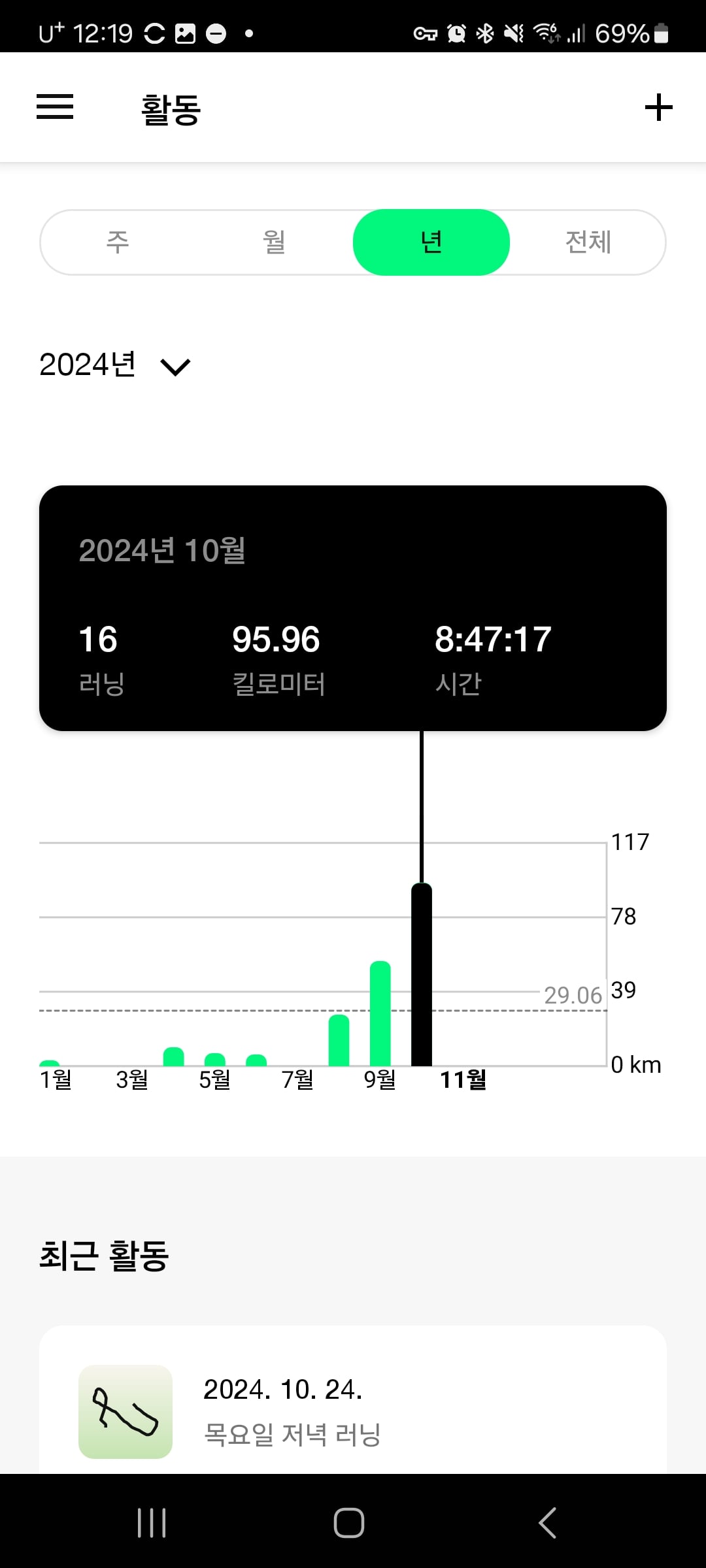
Task: Select the September bar in the chart
Action: tap(380, 1013)
